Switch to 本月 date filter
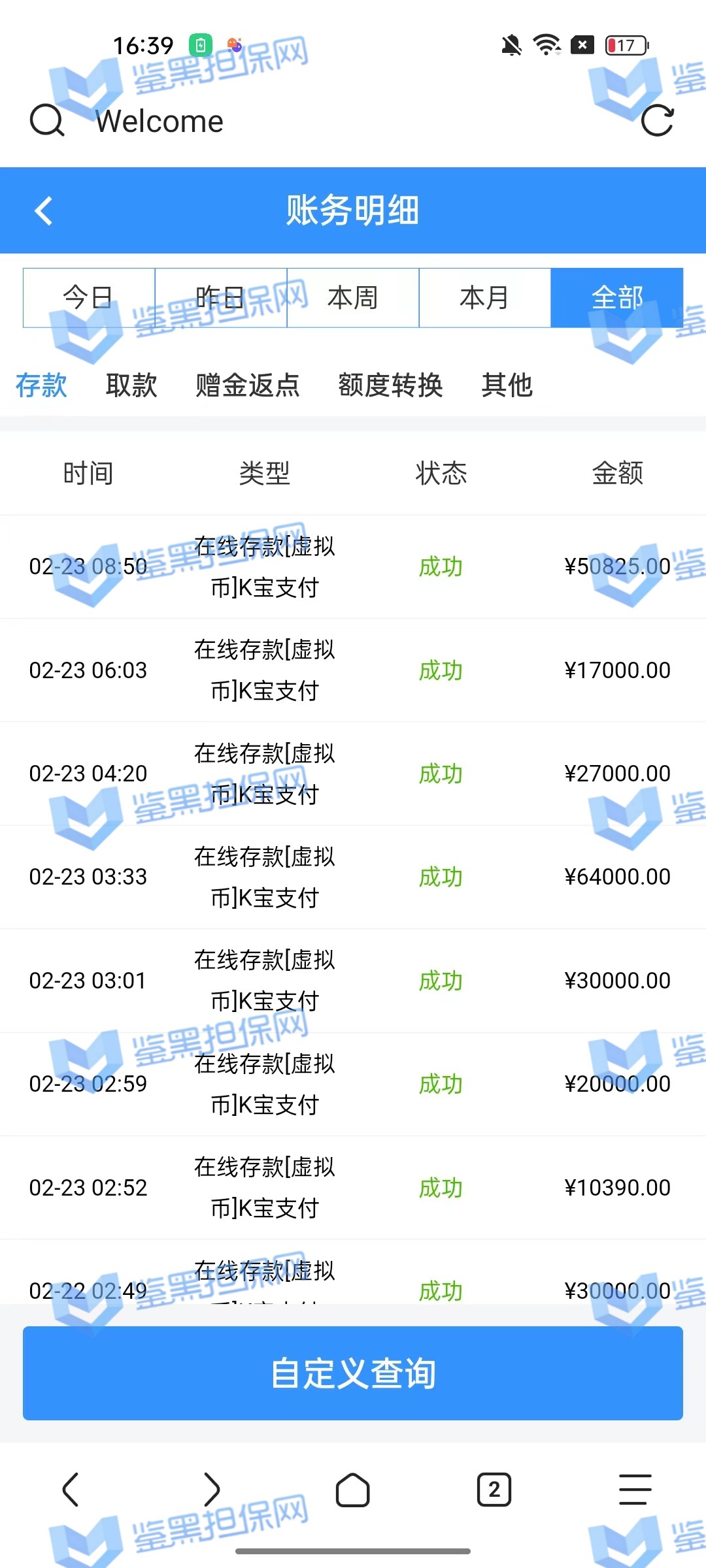Viewport: 706px width, 1568px height. point(485,298)
